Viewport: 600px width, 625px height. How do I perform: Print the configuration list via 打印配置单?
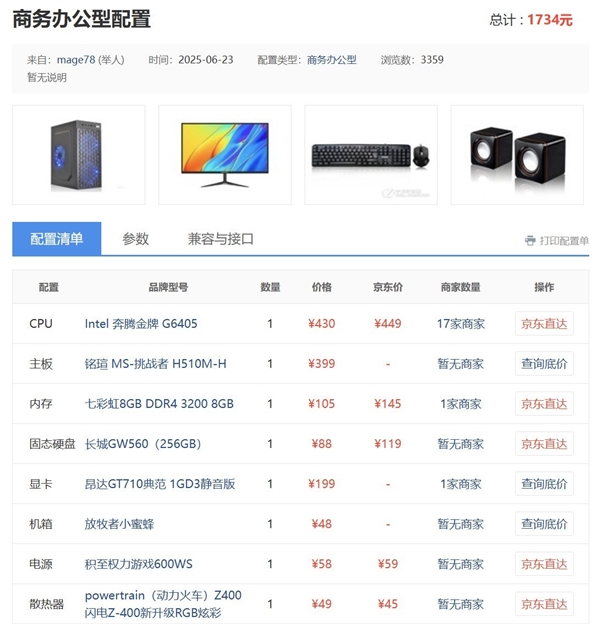(557, 241)
